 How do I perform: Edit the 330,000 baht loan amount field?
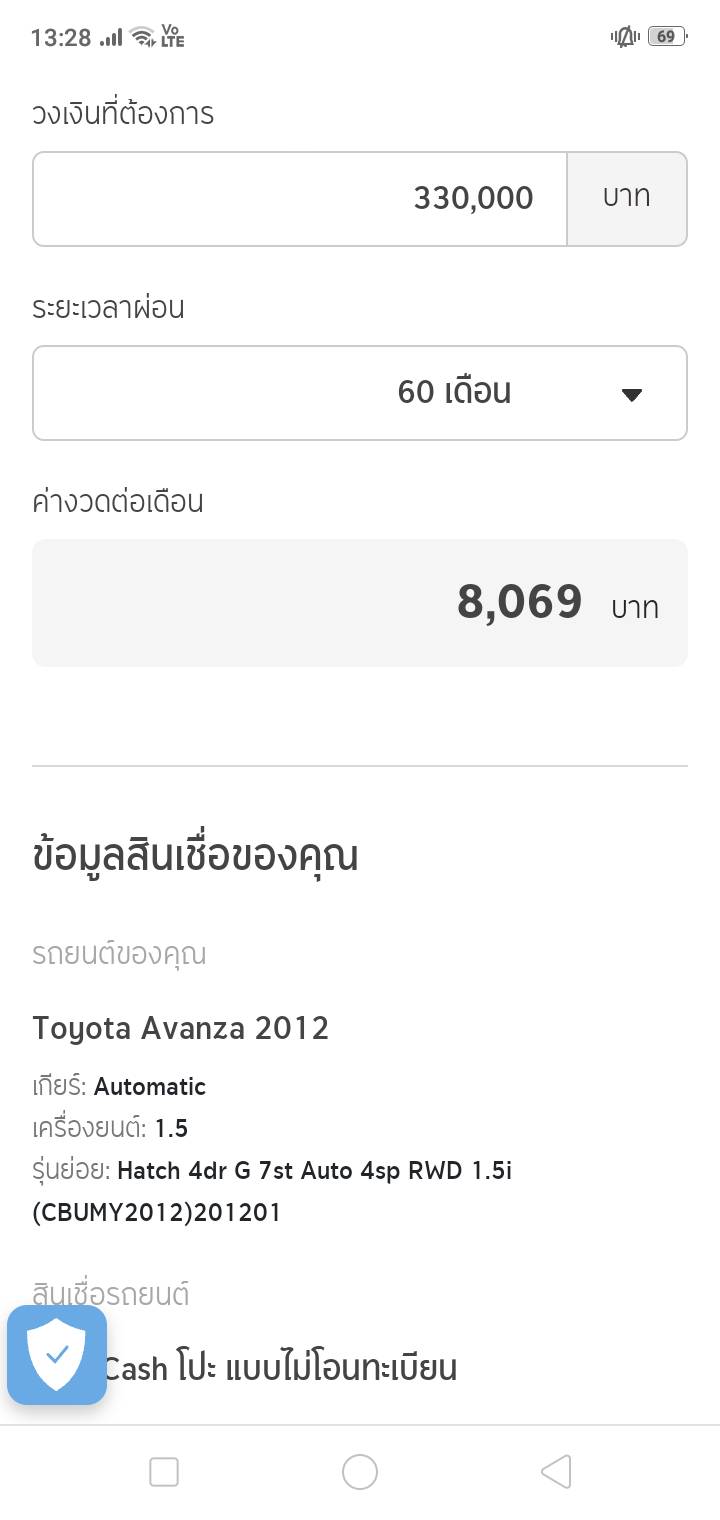coord(300,198)
